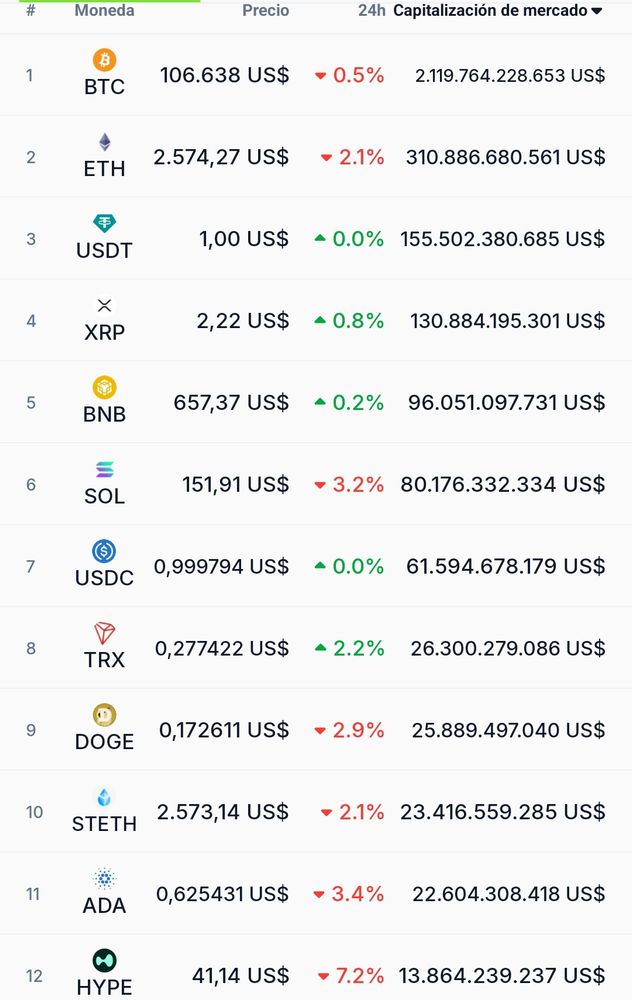
Task: View the SOL coin page
Action: point(104,483)
